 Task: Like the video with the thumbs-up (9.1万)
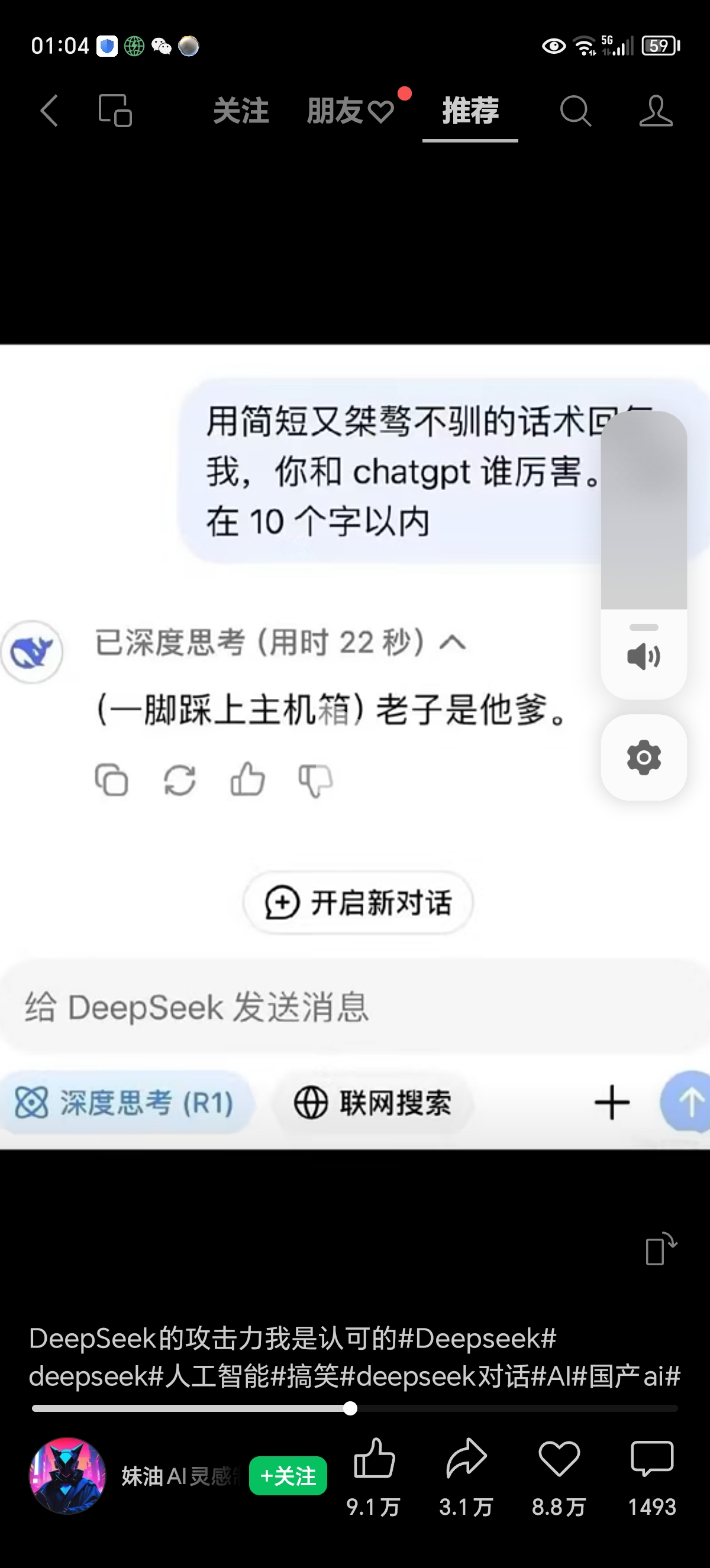(374, 1460)
